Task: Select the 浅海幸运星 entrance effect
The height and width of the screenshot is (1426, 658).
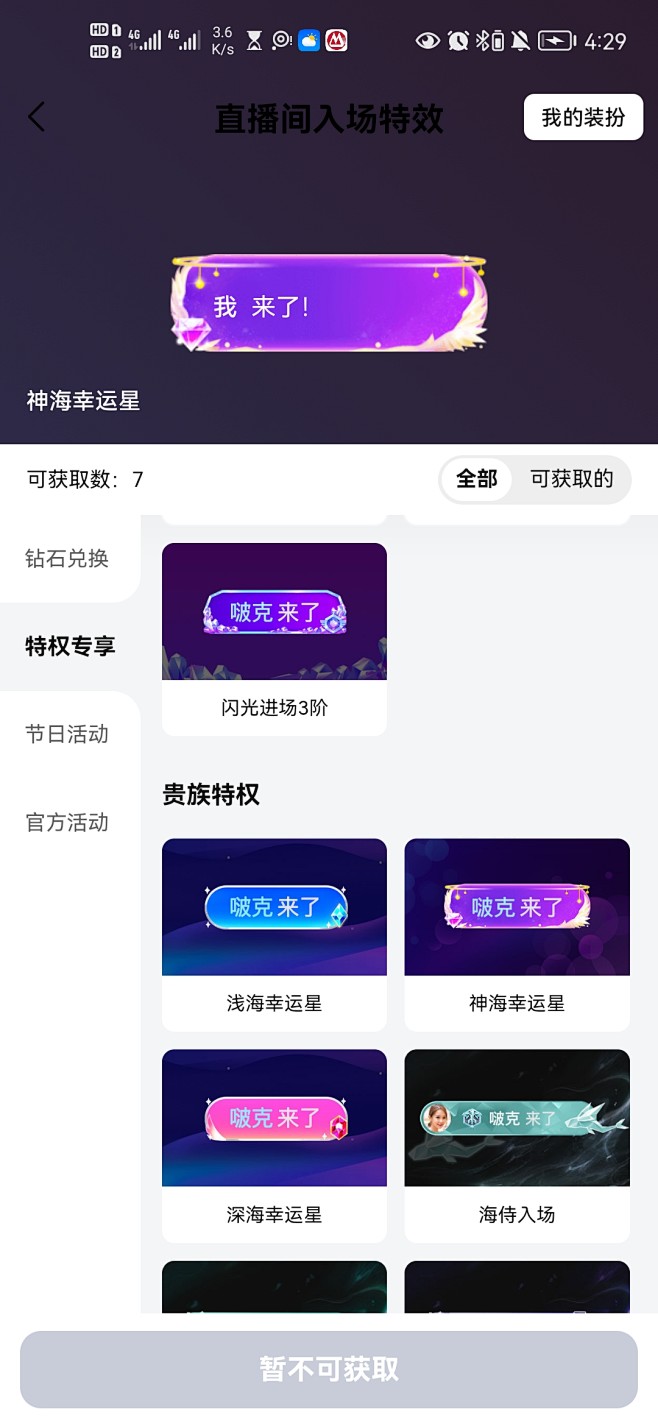Action: [x=274, y=934]
